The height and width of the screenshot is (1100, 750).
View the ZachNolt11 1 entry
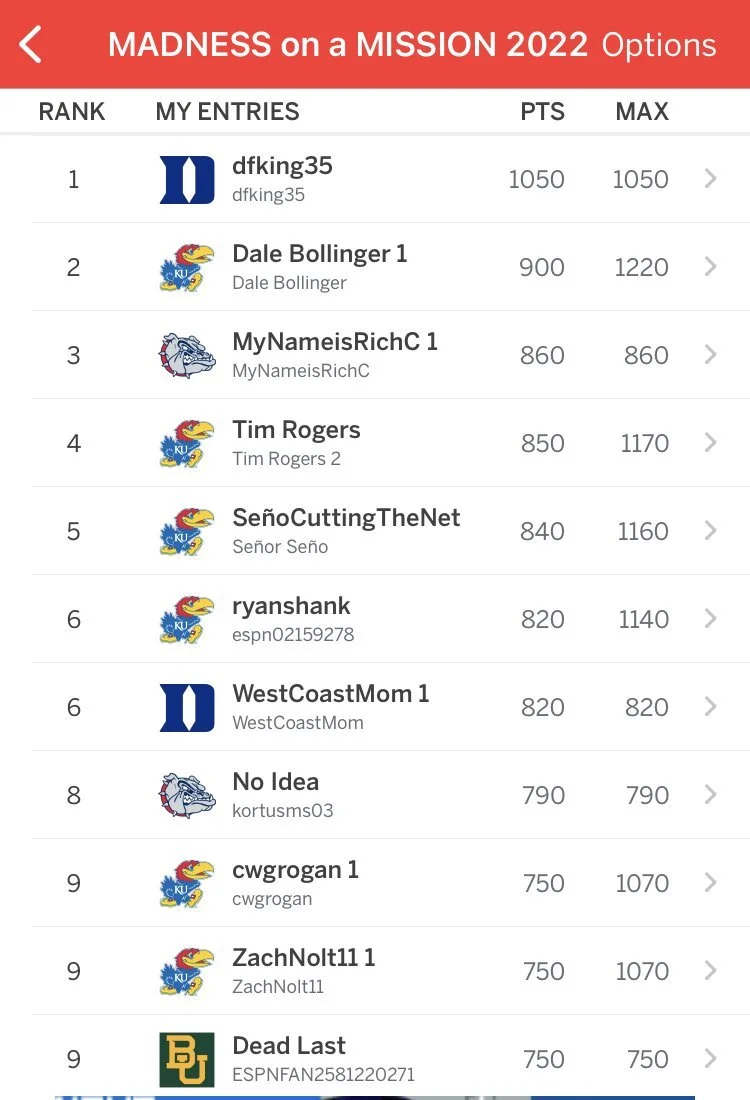coord(375,971)
